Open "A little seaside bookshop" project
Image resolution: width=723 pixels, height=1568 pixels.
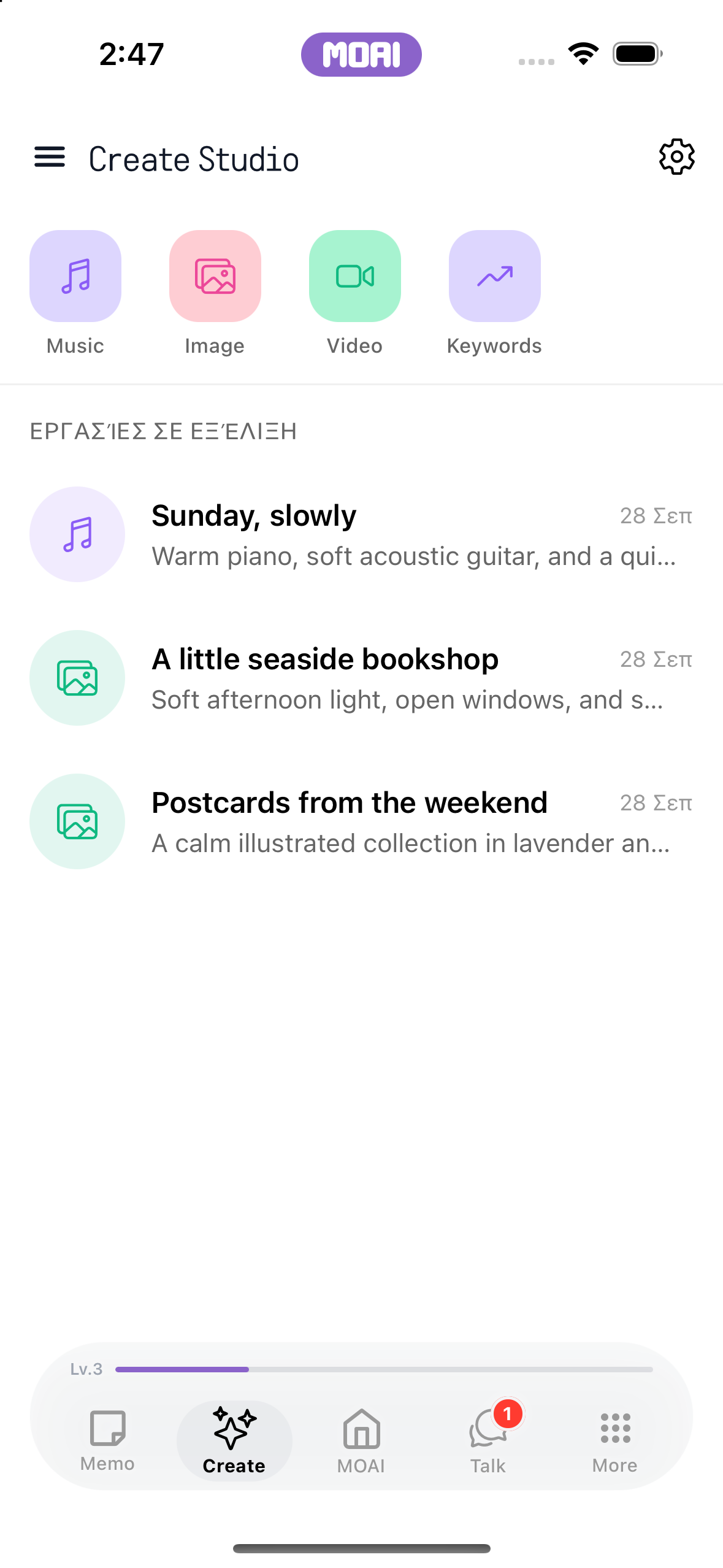pyautogui.click(x=361, y=678)
